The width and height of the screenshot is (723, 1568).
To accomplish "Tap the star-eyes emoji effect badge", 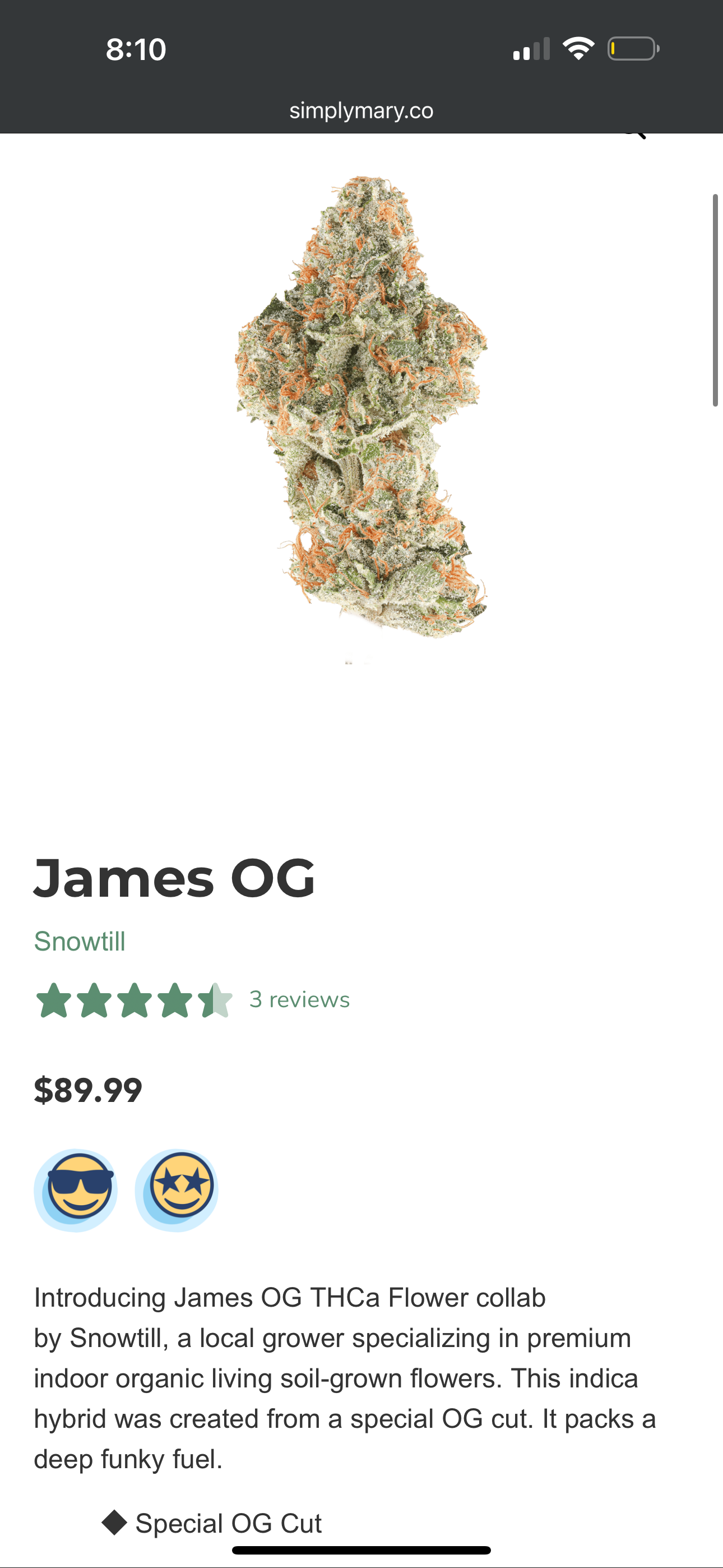I will [x=177, y=1189].
